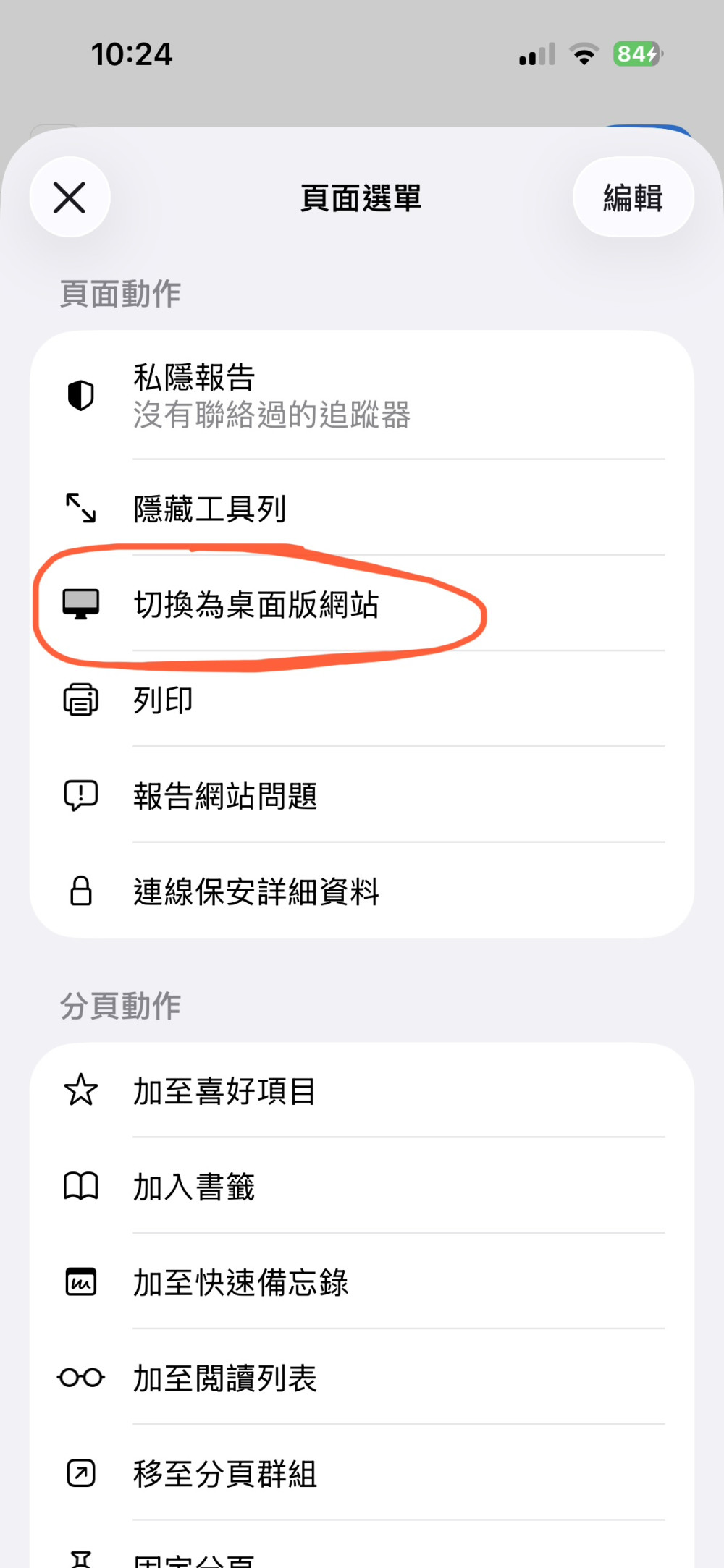
Task: Tap 加至閱讀列表
Action: click(362, 1377)
